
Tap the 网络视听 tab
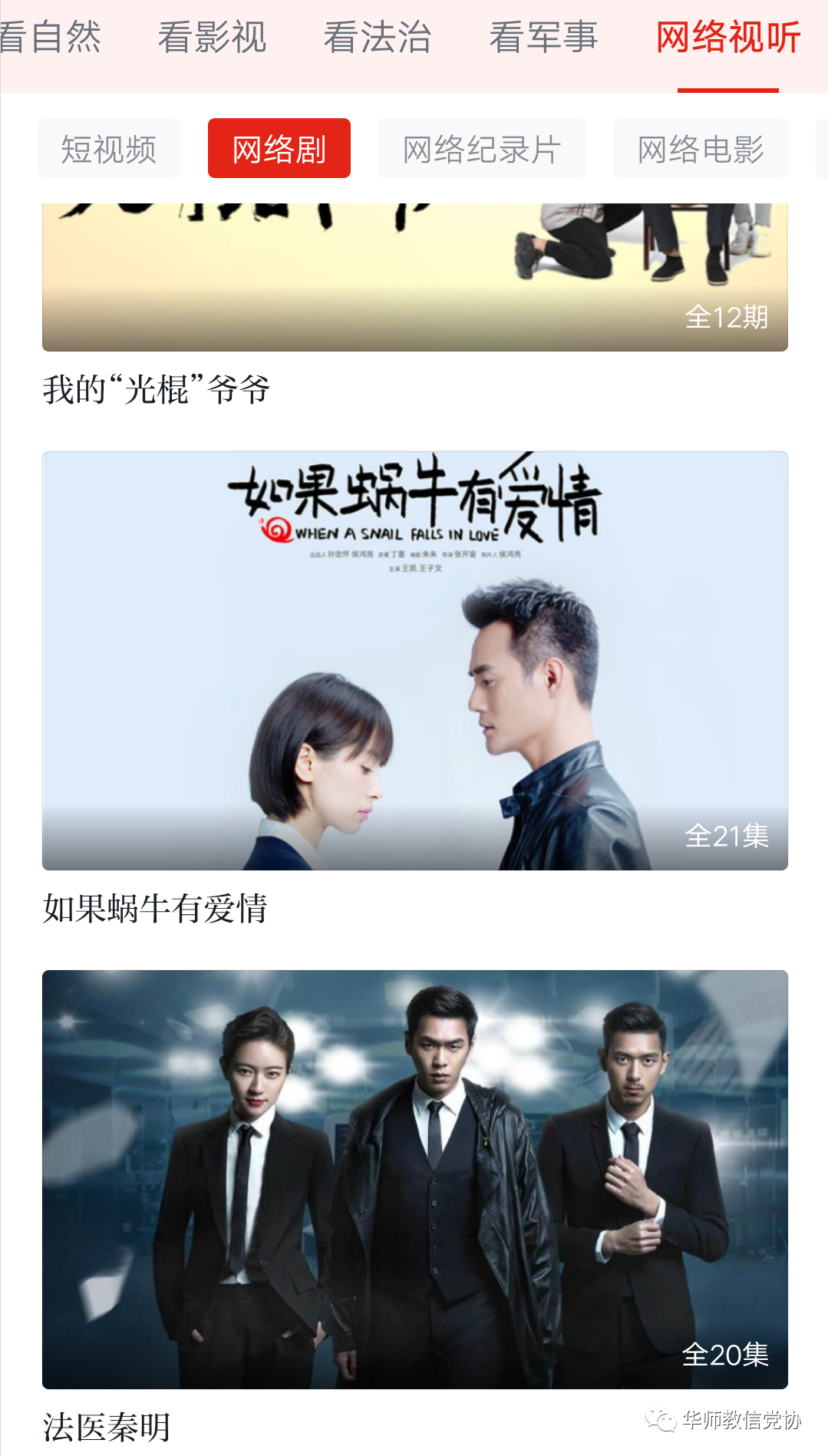click(x=727, y=37)
